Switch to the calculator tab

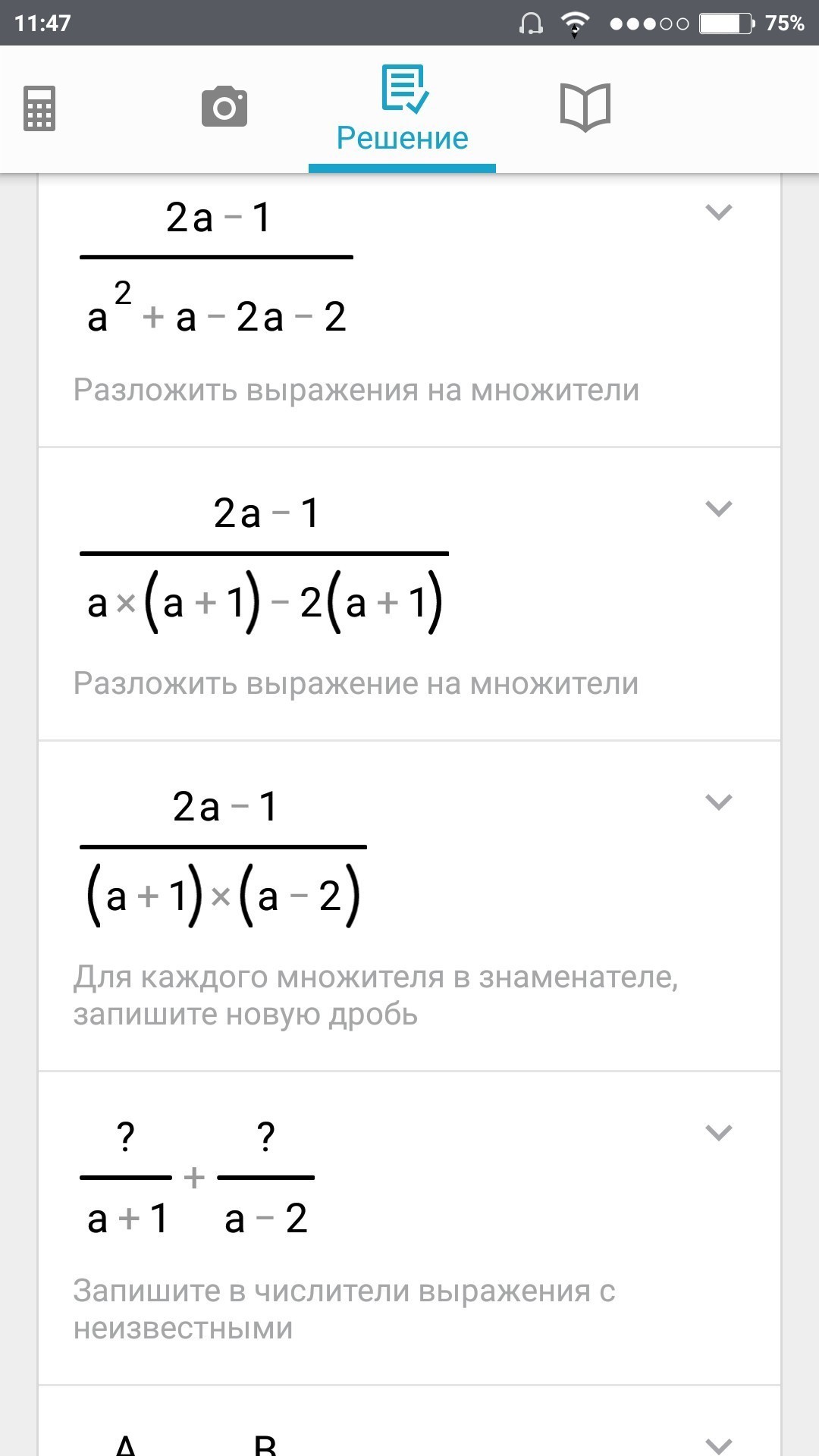(x=39, y=109)
